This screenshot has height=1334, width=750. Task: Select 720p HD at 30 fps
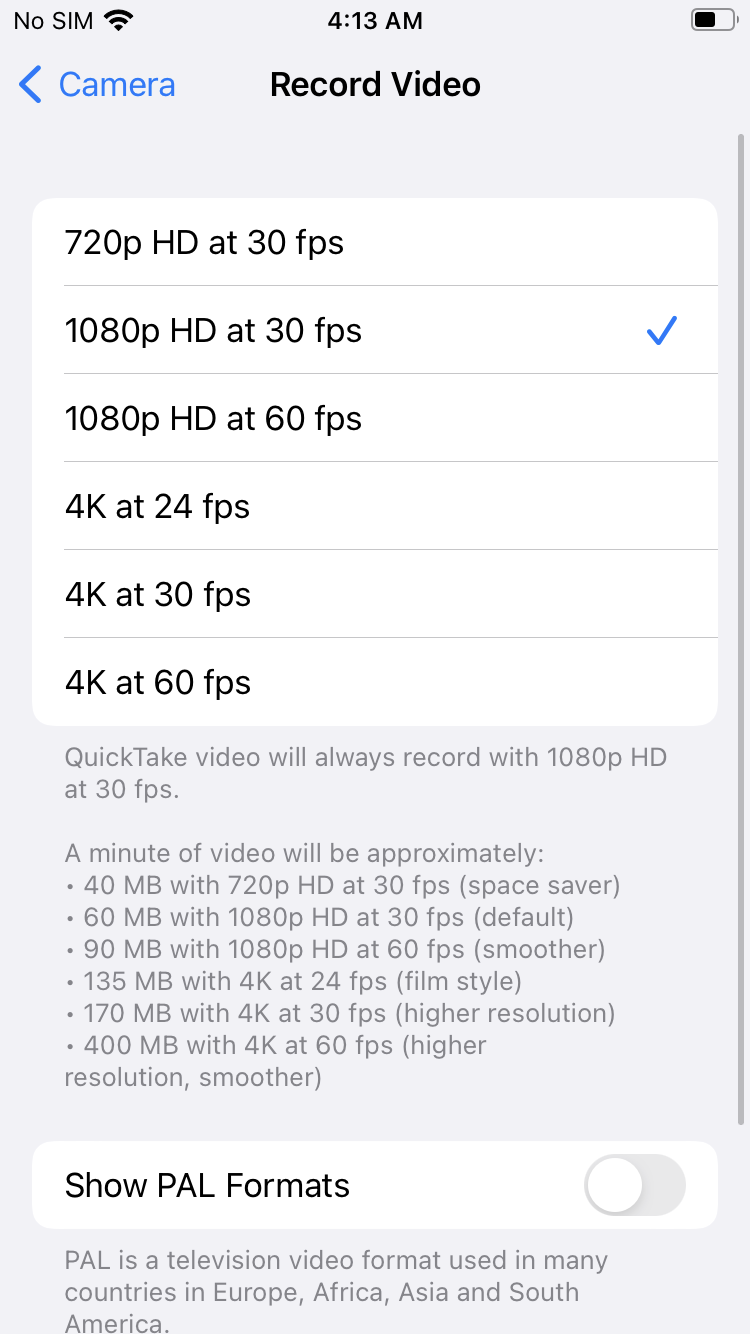pos(375,242)
